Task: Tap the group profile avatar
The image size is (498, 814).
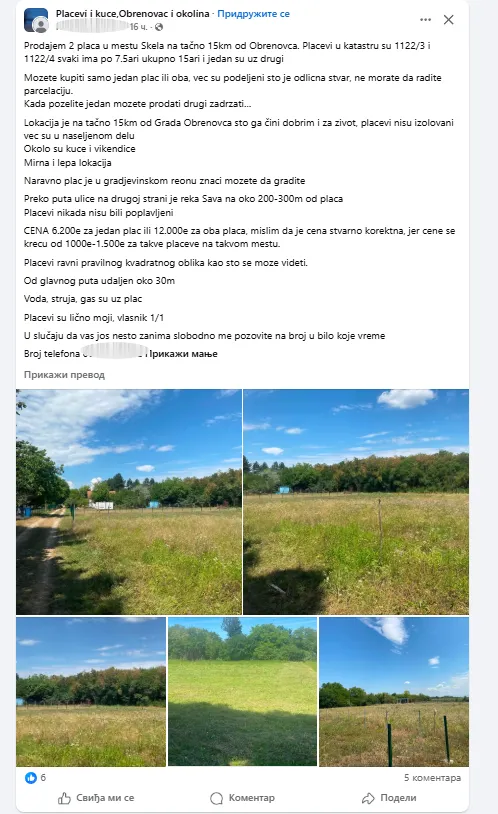Action: [36, 21]
